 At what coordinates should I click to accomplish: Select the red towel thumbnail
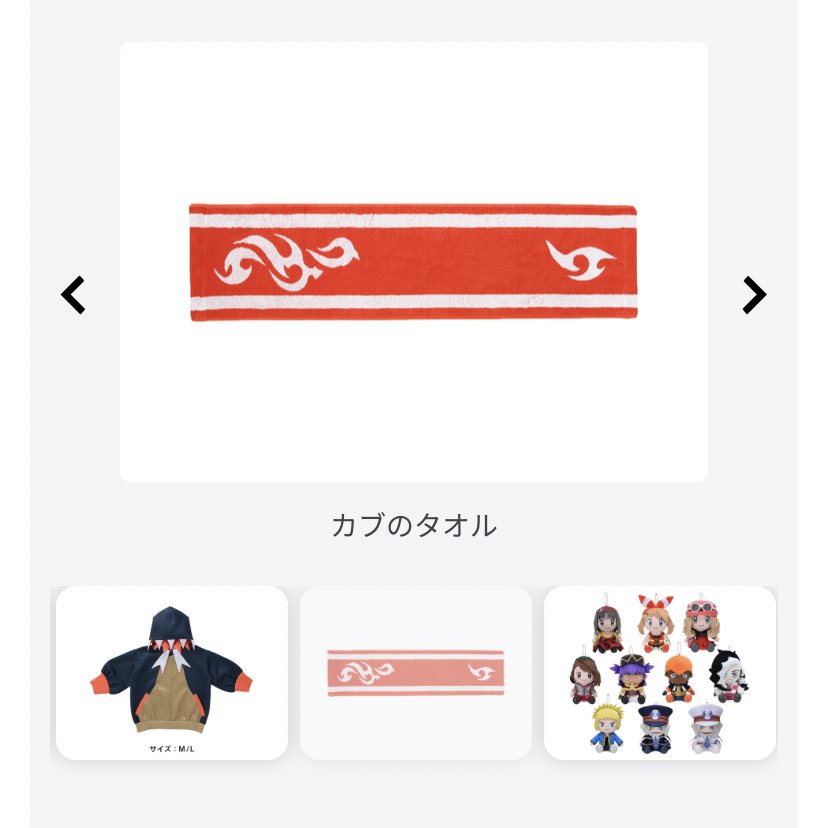pos(416,672)
